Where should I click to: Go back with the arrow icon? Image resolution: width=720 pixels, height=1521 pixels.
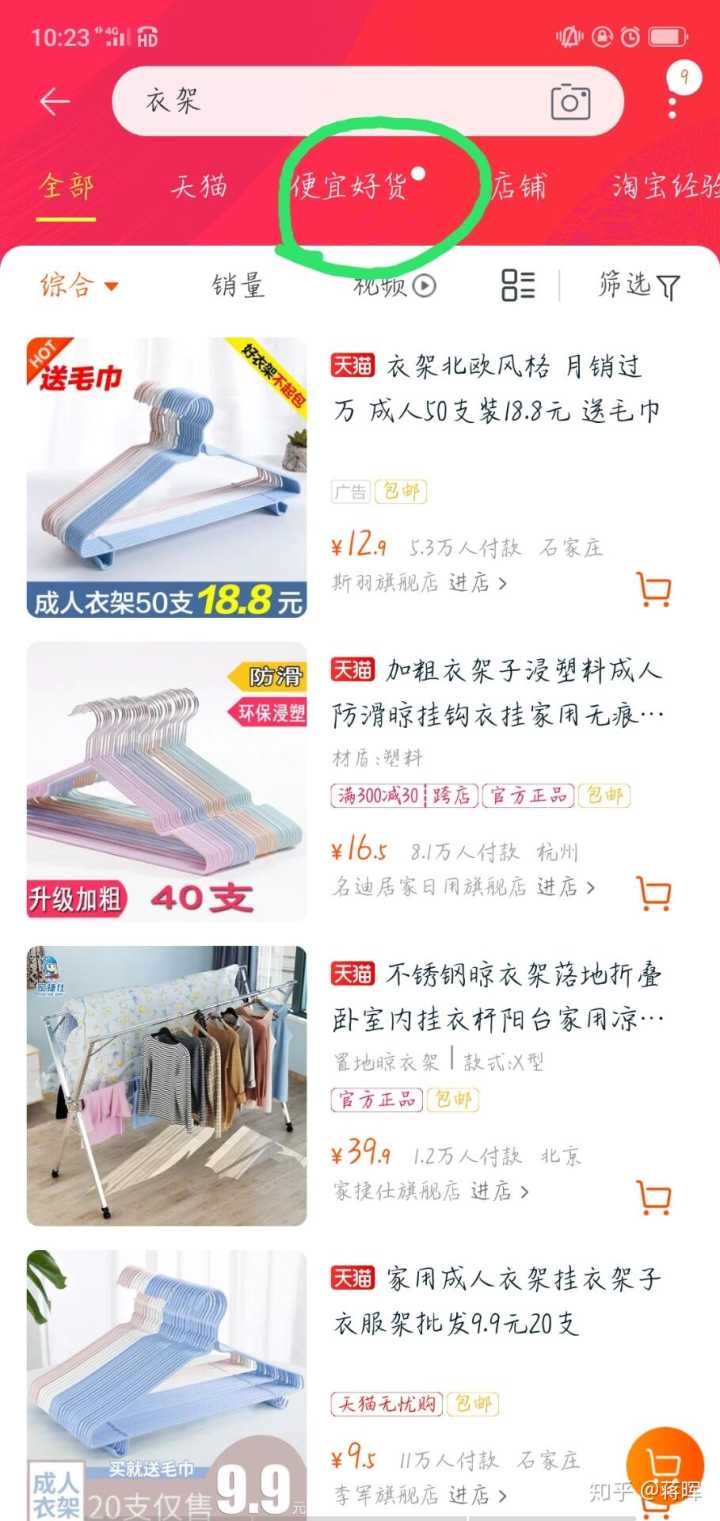pyautogui.click(x=55, y=101)
